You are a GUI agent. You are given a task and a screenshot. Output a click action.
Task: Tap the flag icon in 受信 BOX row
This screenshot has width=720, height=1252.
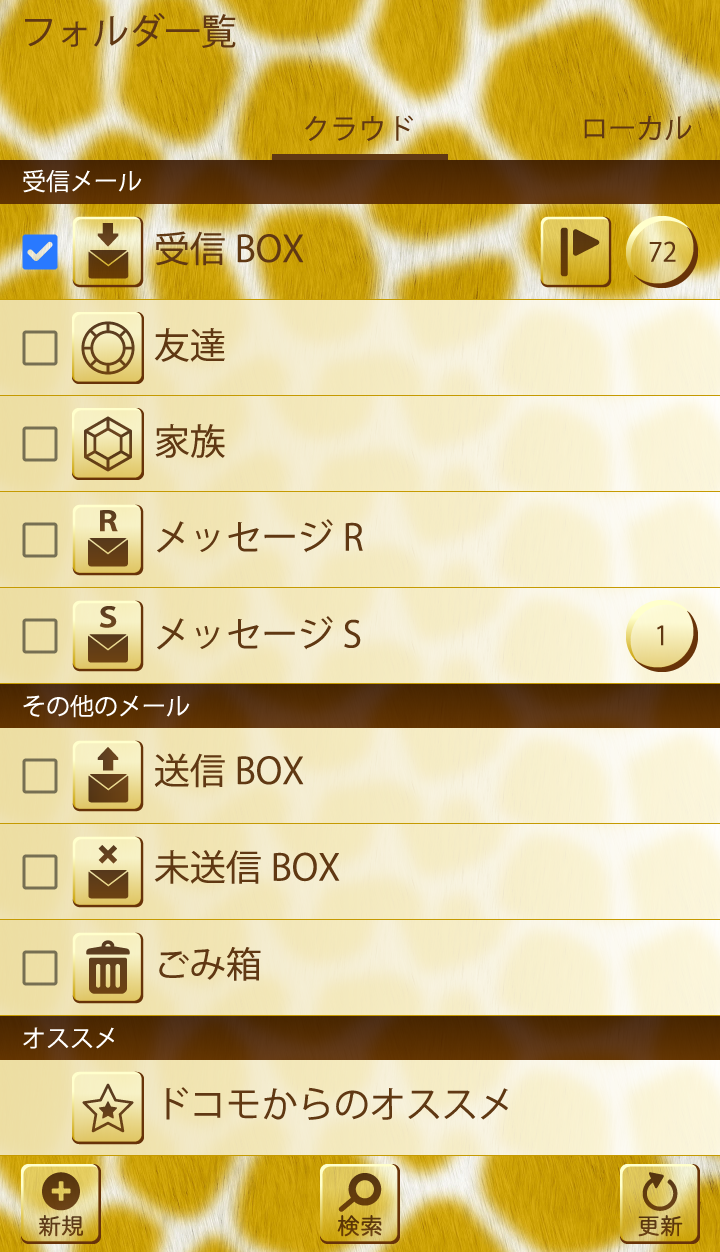[x=575, y=252]
